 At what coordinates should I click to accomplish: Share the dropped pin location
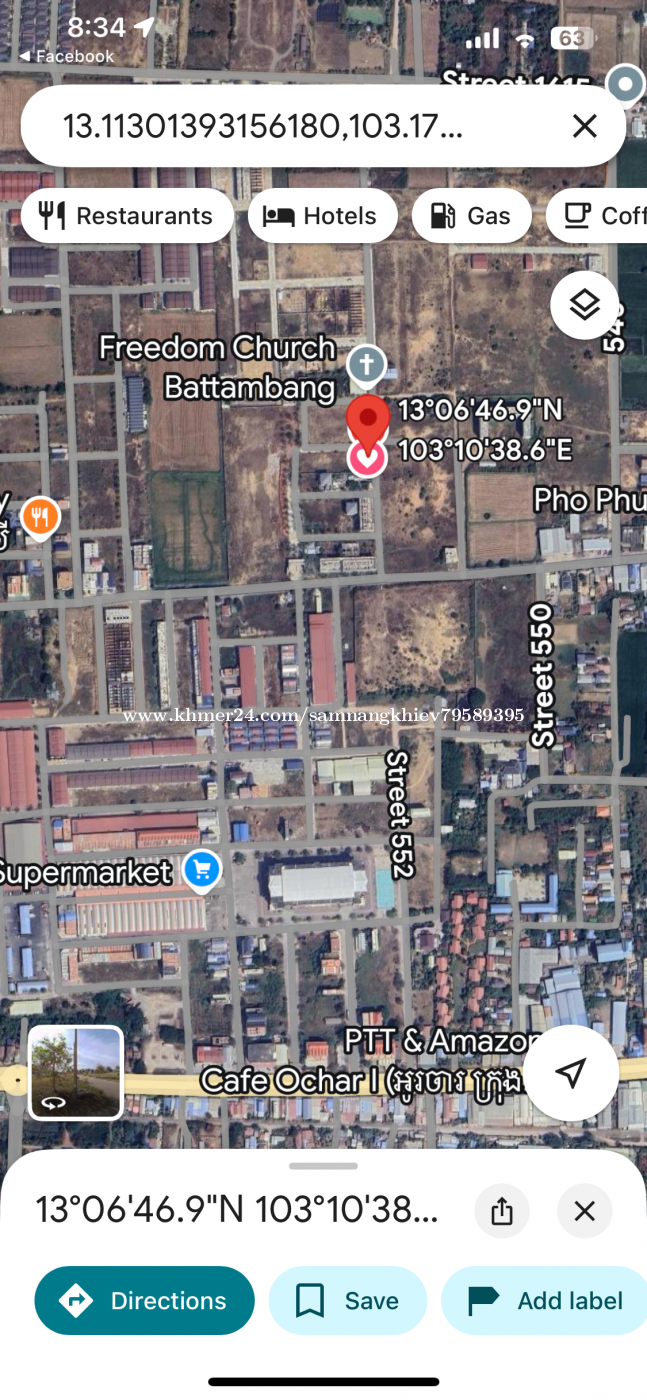502,1211
